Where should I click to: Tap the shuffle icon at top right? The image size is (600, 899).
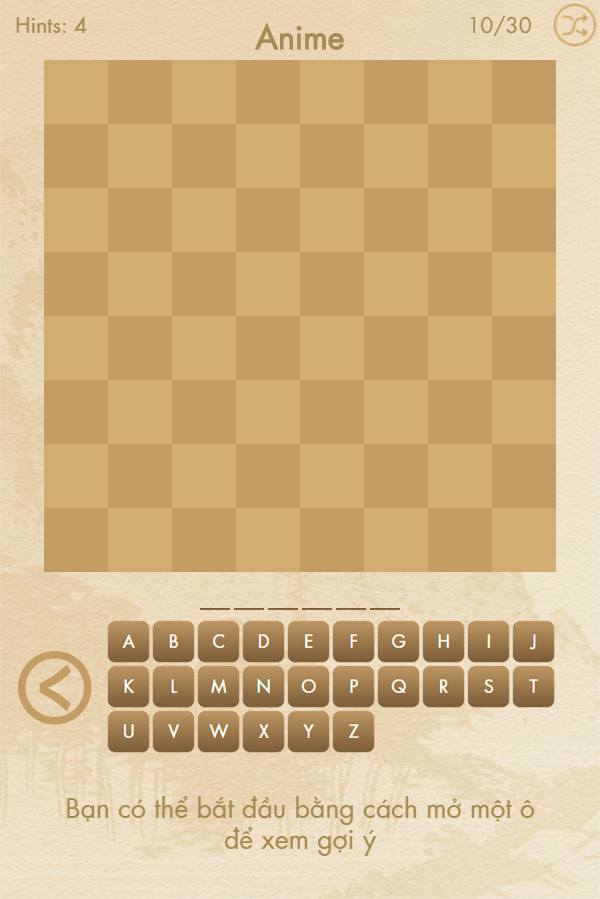[x=574, y=26]
